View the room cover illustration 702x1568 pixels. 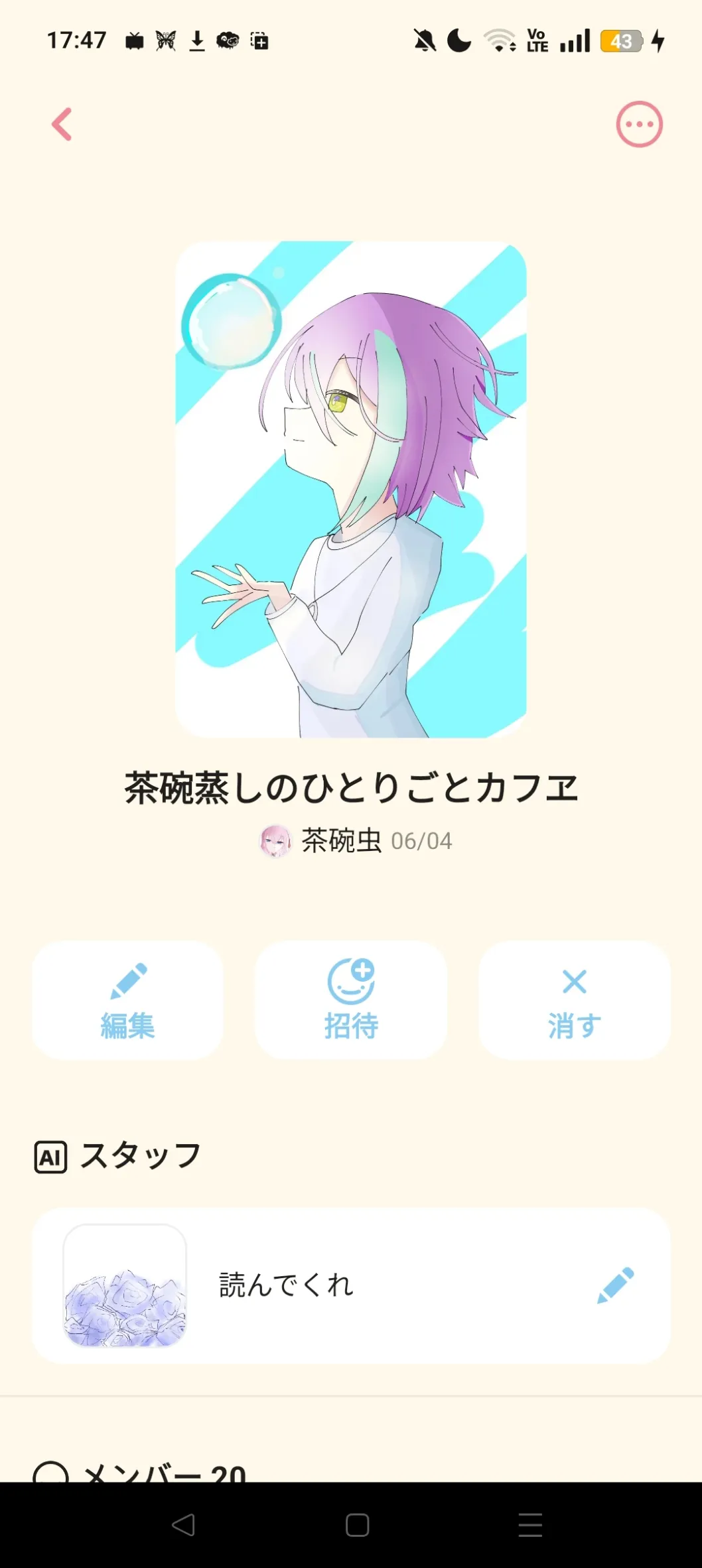coord(351,490)
